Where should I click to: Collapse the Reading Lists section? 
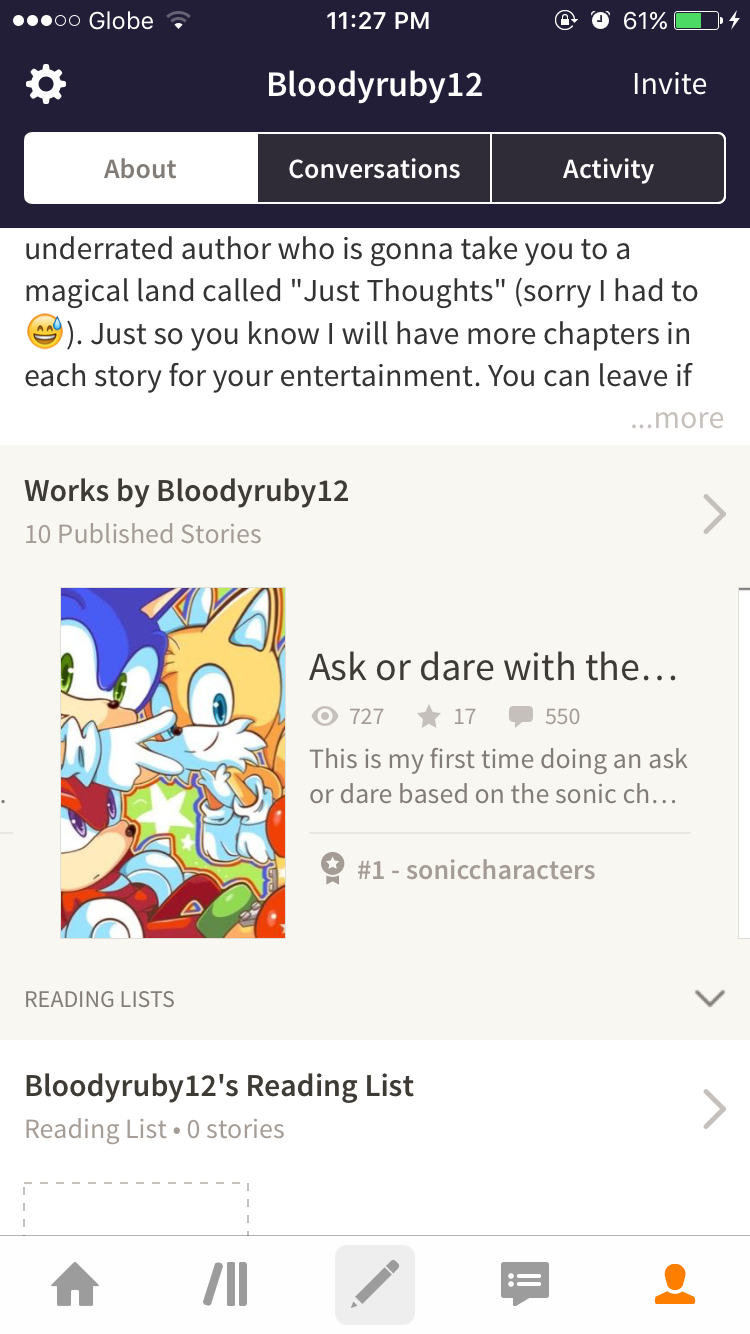pyautogui.click(x=709, y=998)
